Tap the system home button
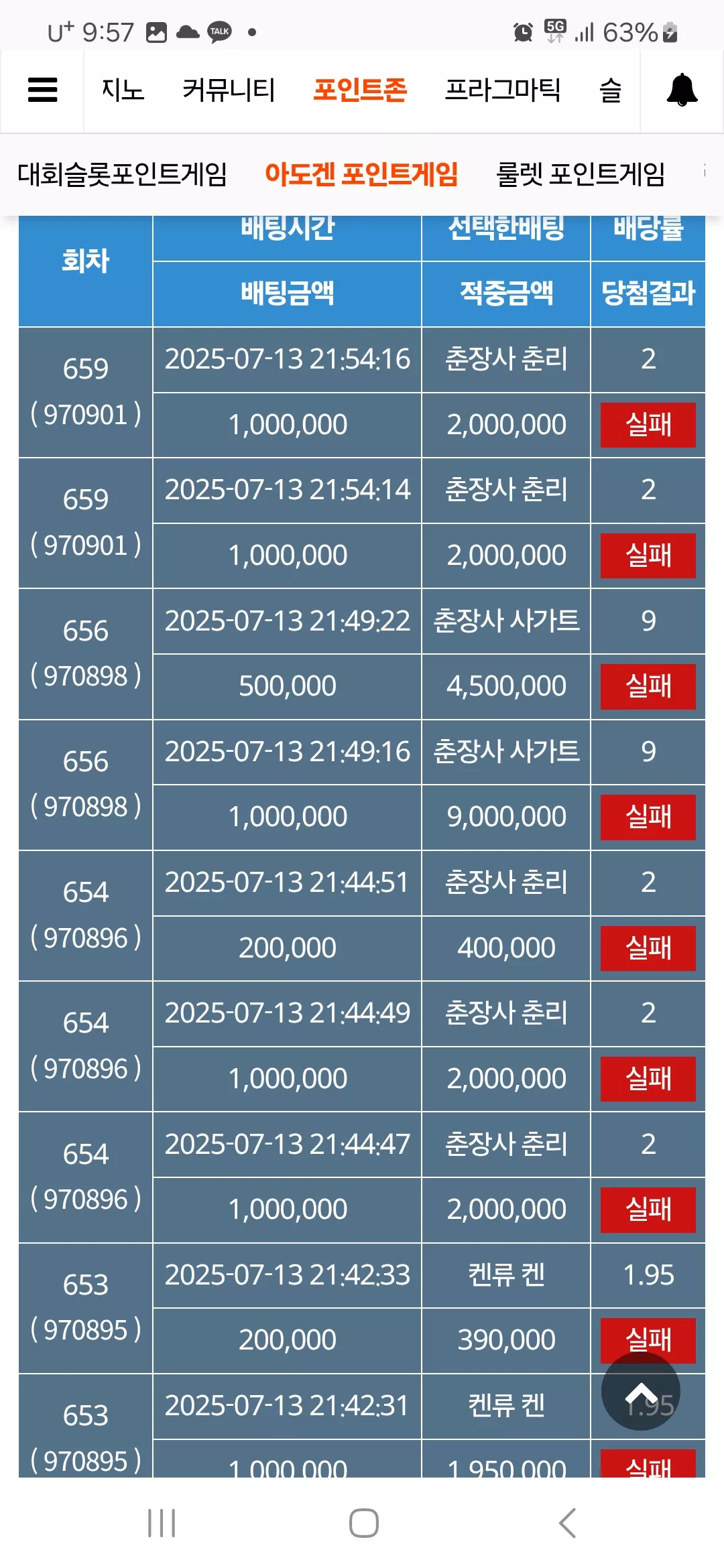This screenshot has height=1568, width=724. (364, 1523)
